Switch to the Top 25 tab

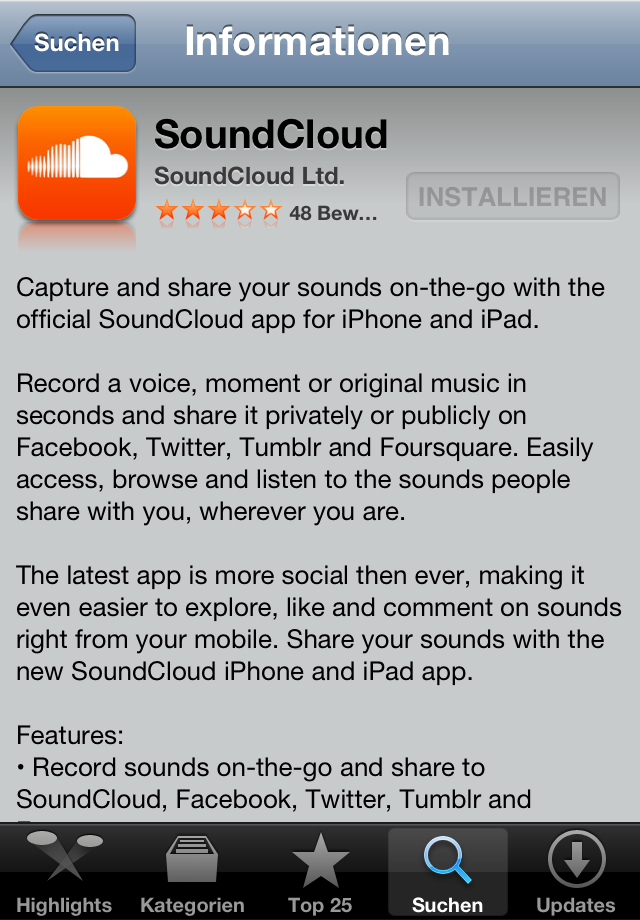(320, 872)
